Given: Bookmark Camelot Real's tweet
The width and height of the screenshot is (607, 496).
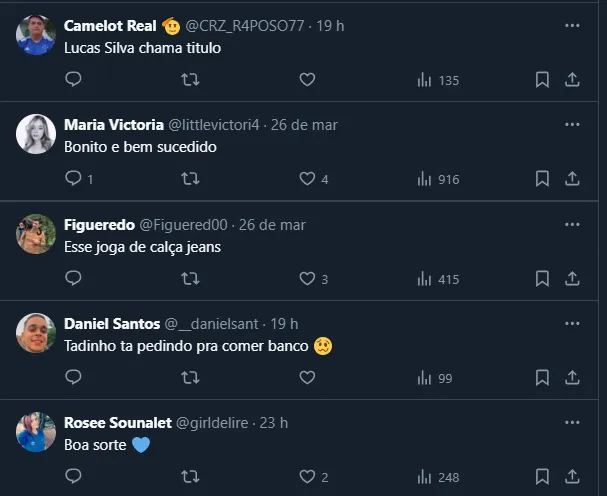Looking at the screenshot, I should coord(542,79).
